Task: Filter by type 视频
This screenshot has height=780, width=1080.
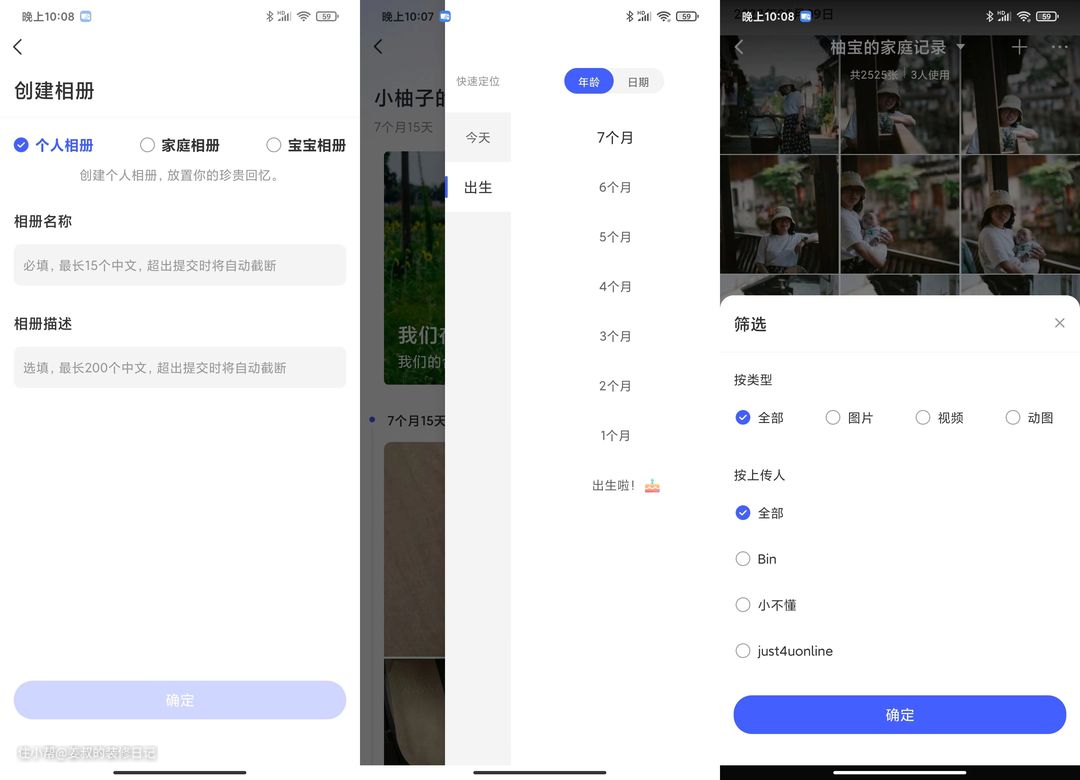Action: [939, 418]
